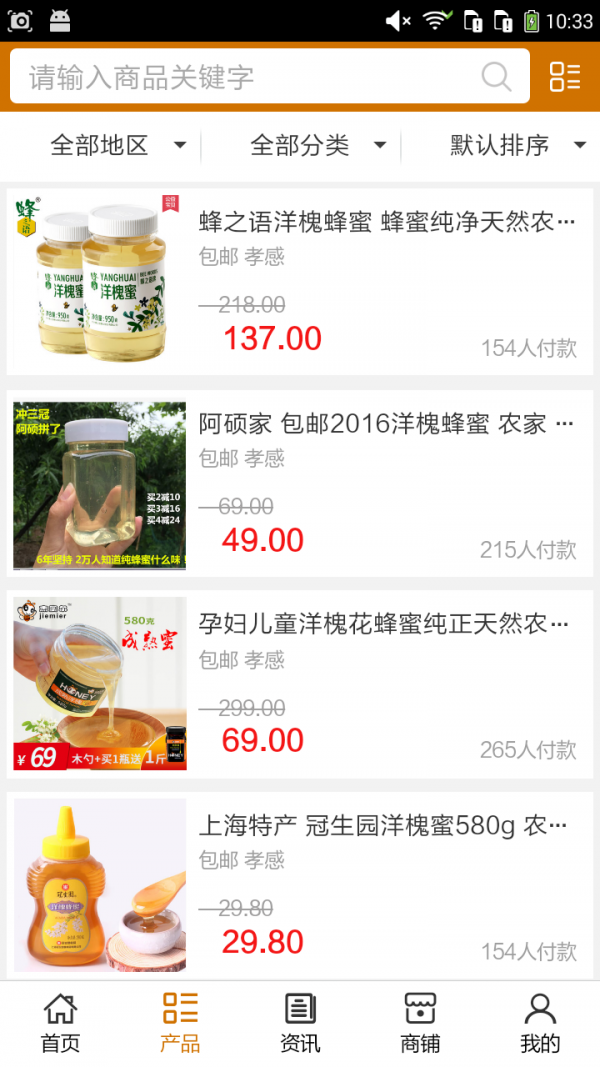Expand the 全部分类 category dropdown
Viewport: 600px width, 1067px height.
tap(318, 146)
